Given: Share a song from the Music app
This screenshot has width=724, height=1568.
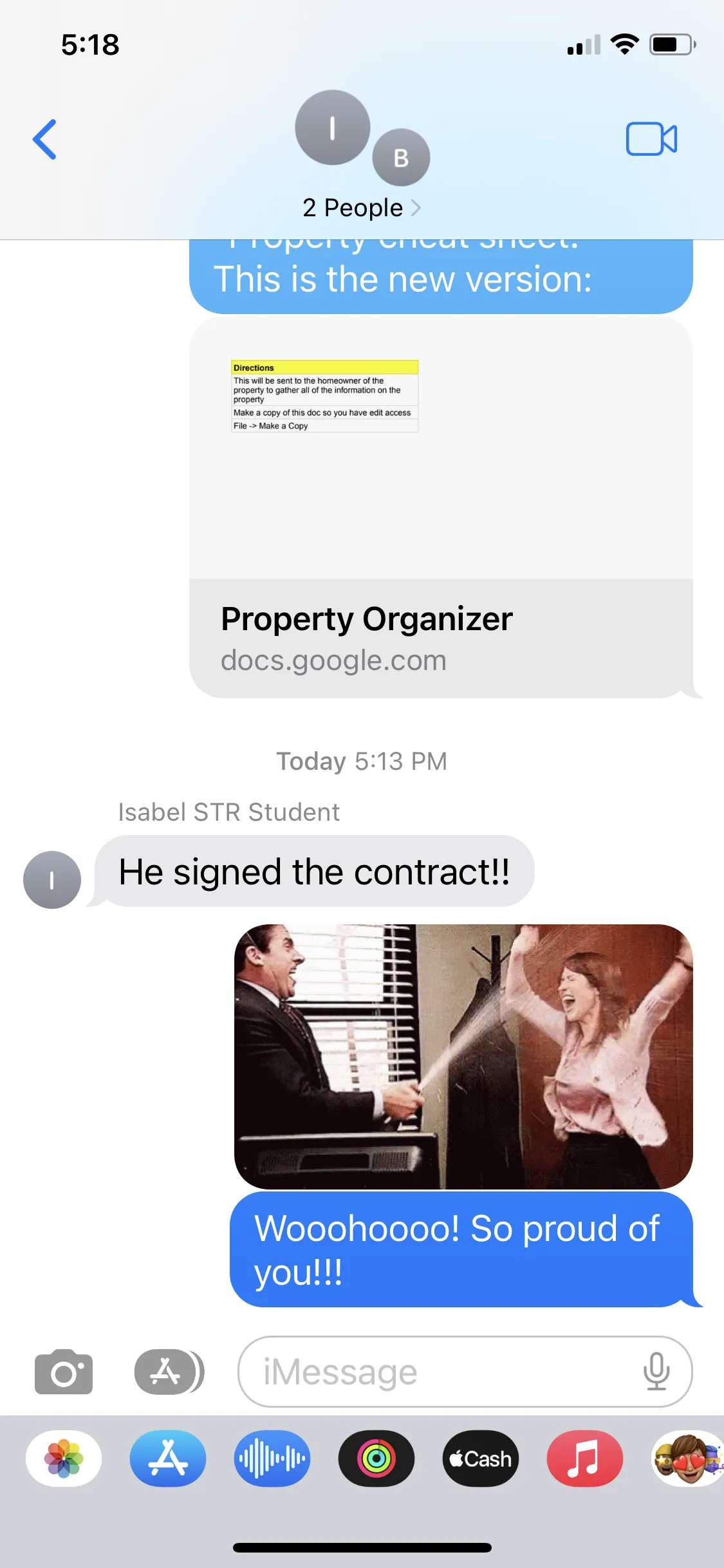Looking at the screenshot, I should coord(584,1459).
